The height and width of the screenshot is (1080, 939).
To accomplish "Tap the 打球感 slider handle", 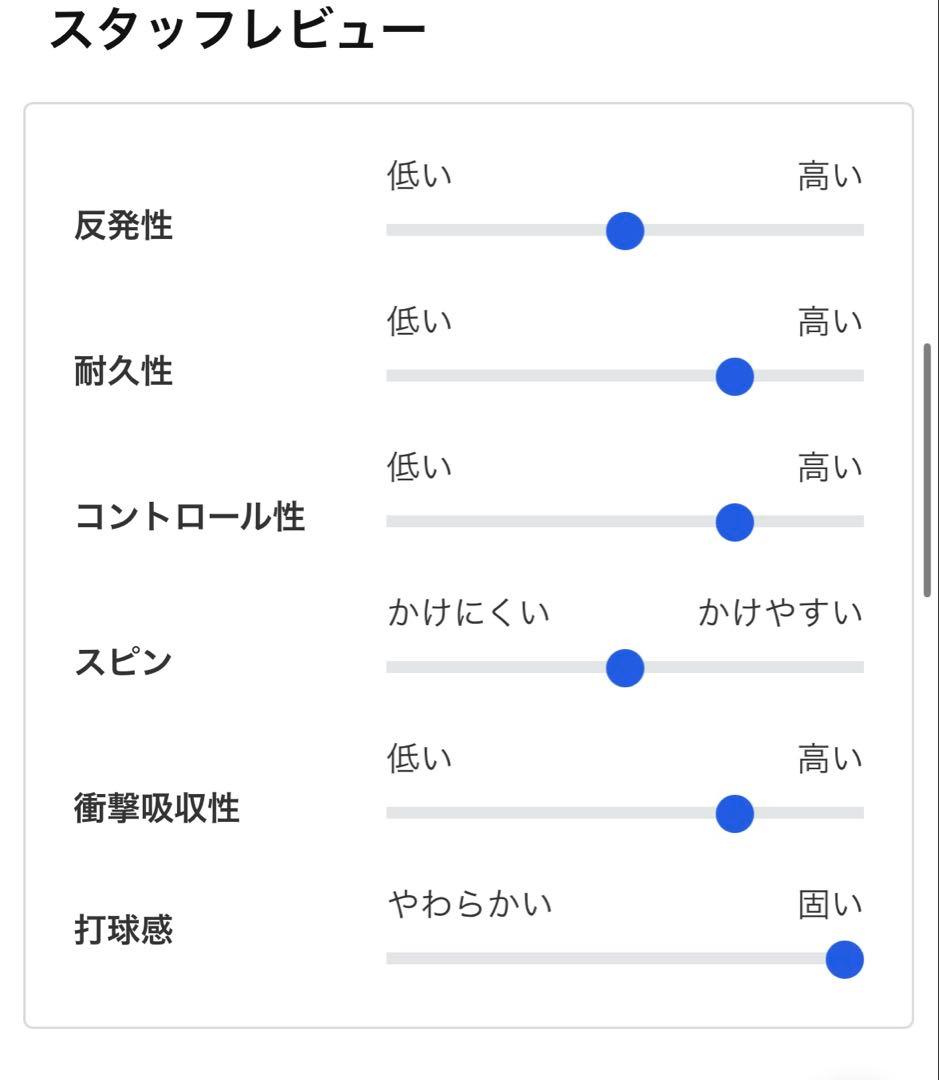I will coord(844,960).
